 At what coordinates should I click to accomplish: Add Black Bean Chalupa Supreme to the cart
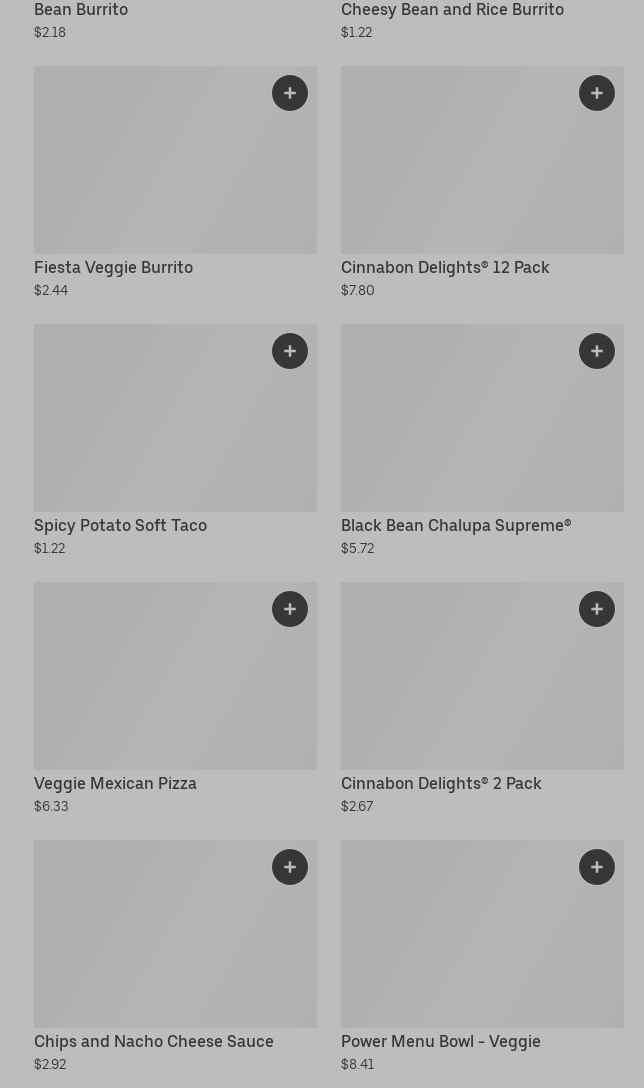coord(597,351)
